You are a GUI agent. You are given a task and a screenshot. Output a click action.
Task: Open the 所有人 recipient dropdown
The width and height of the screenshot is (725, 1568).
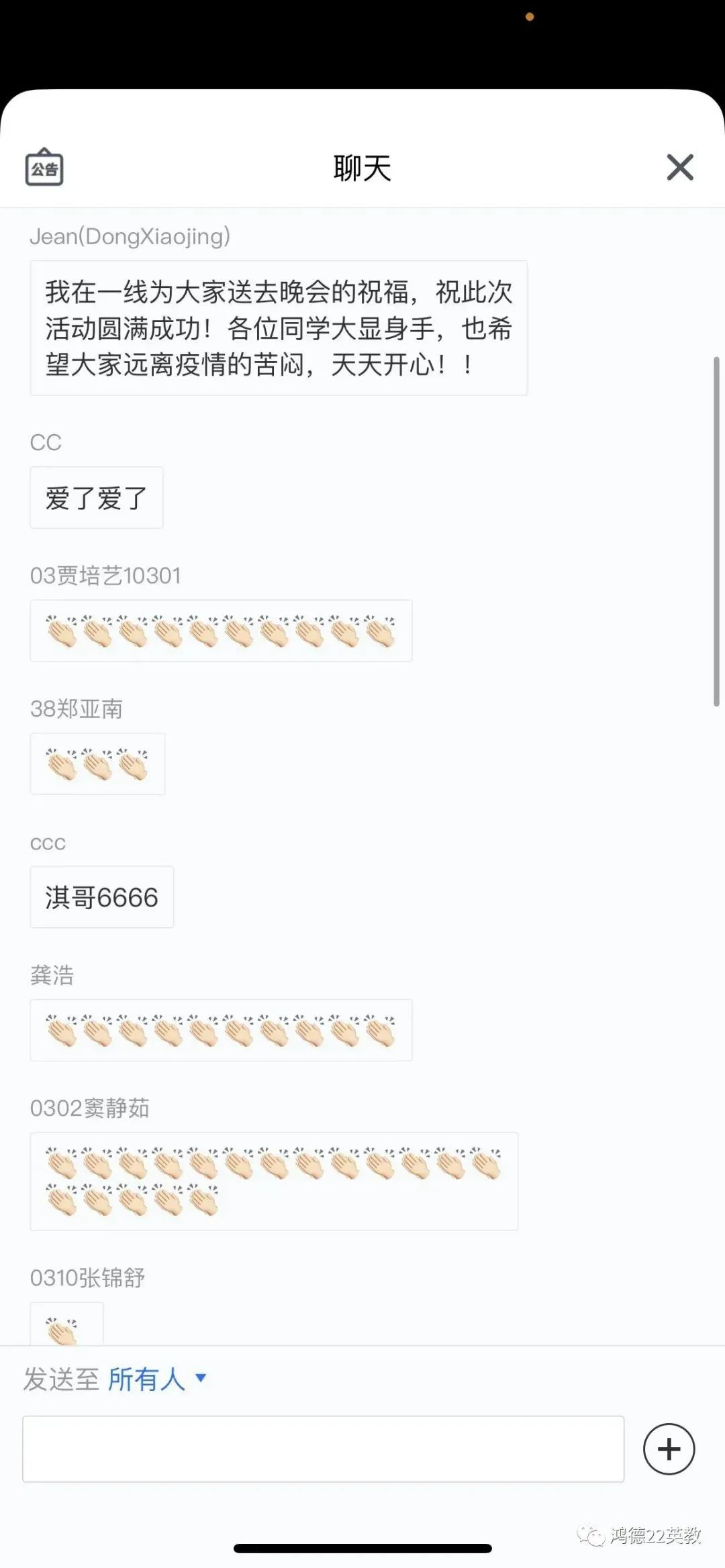[146, 1379]
